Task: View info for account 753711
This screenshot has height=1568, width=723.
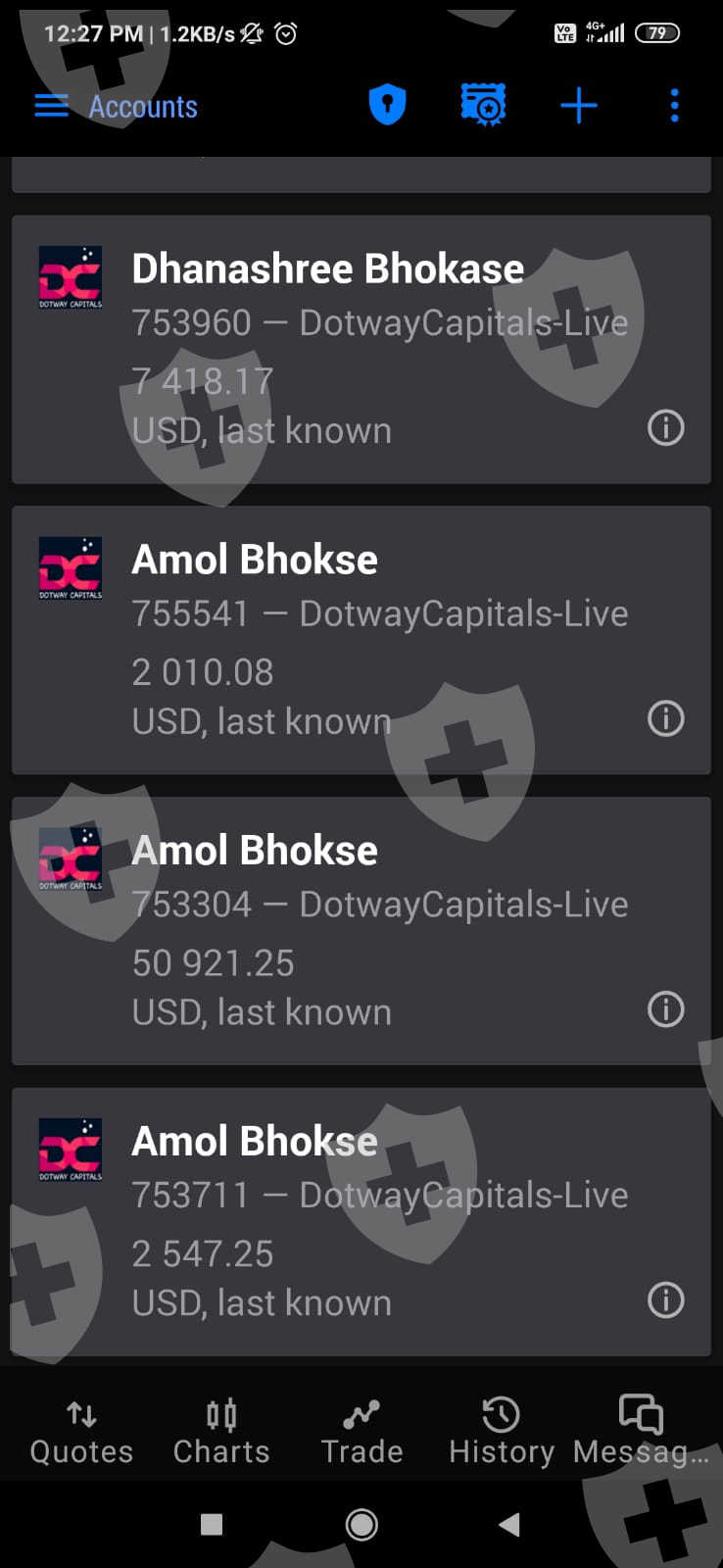Action: (666, 1300)
